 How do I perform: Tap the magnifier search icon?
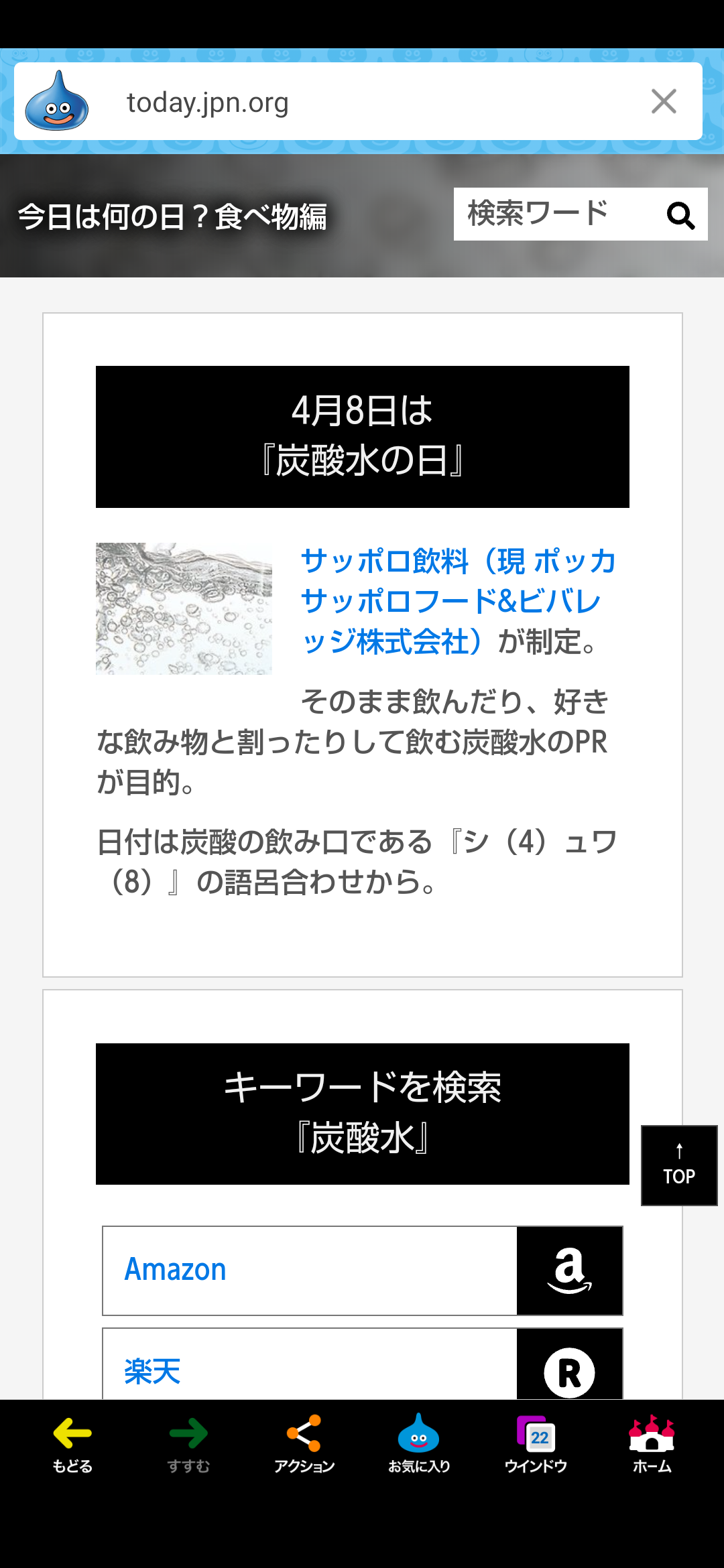point(680,215)
